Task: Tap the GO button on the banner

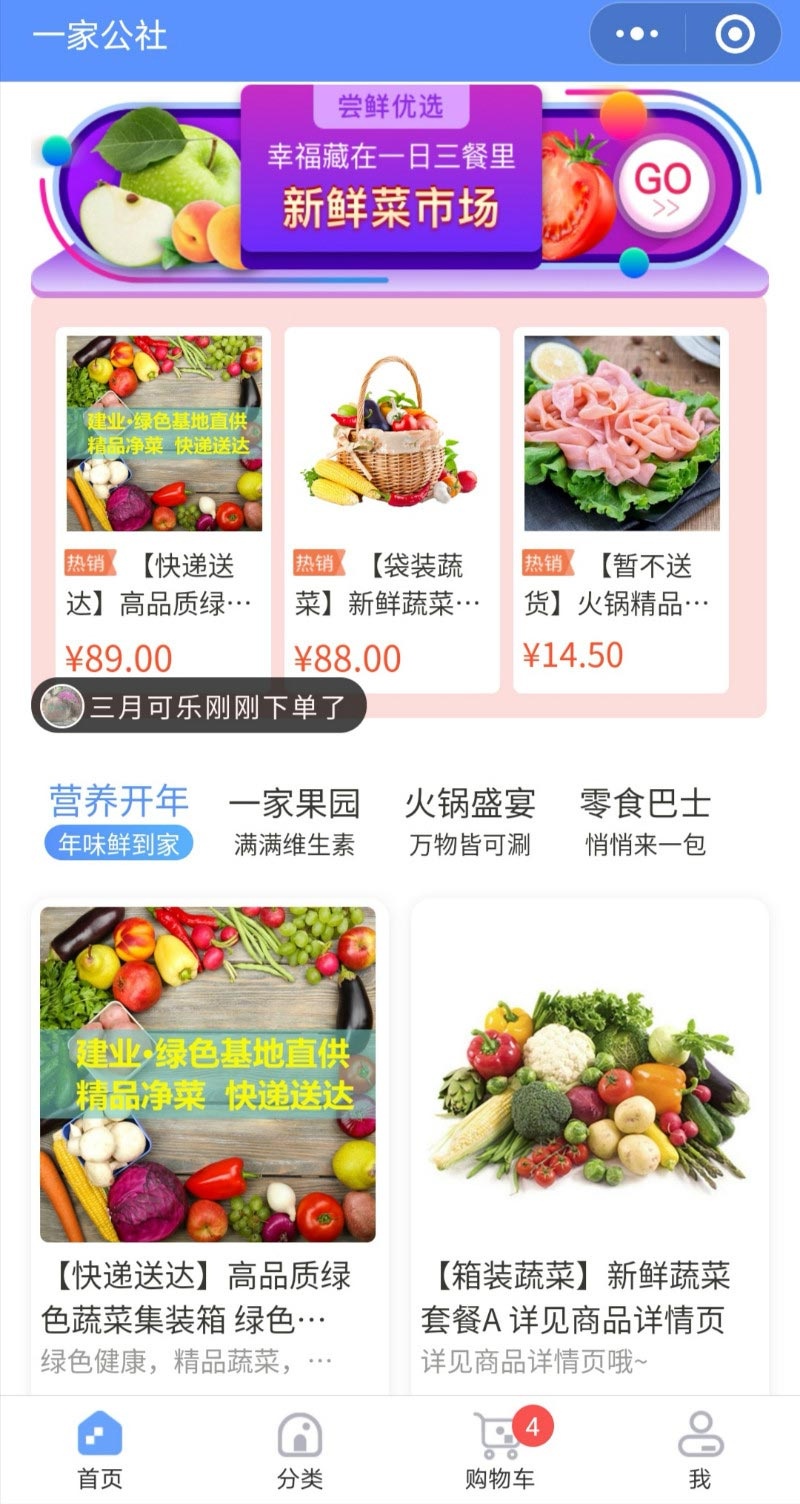Action: (663, 183)
